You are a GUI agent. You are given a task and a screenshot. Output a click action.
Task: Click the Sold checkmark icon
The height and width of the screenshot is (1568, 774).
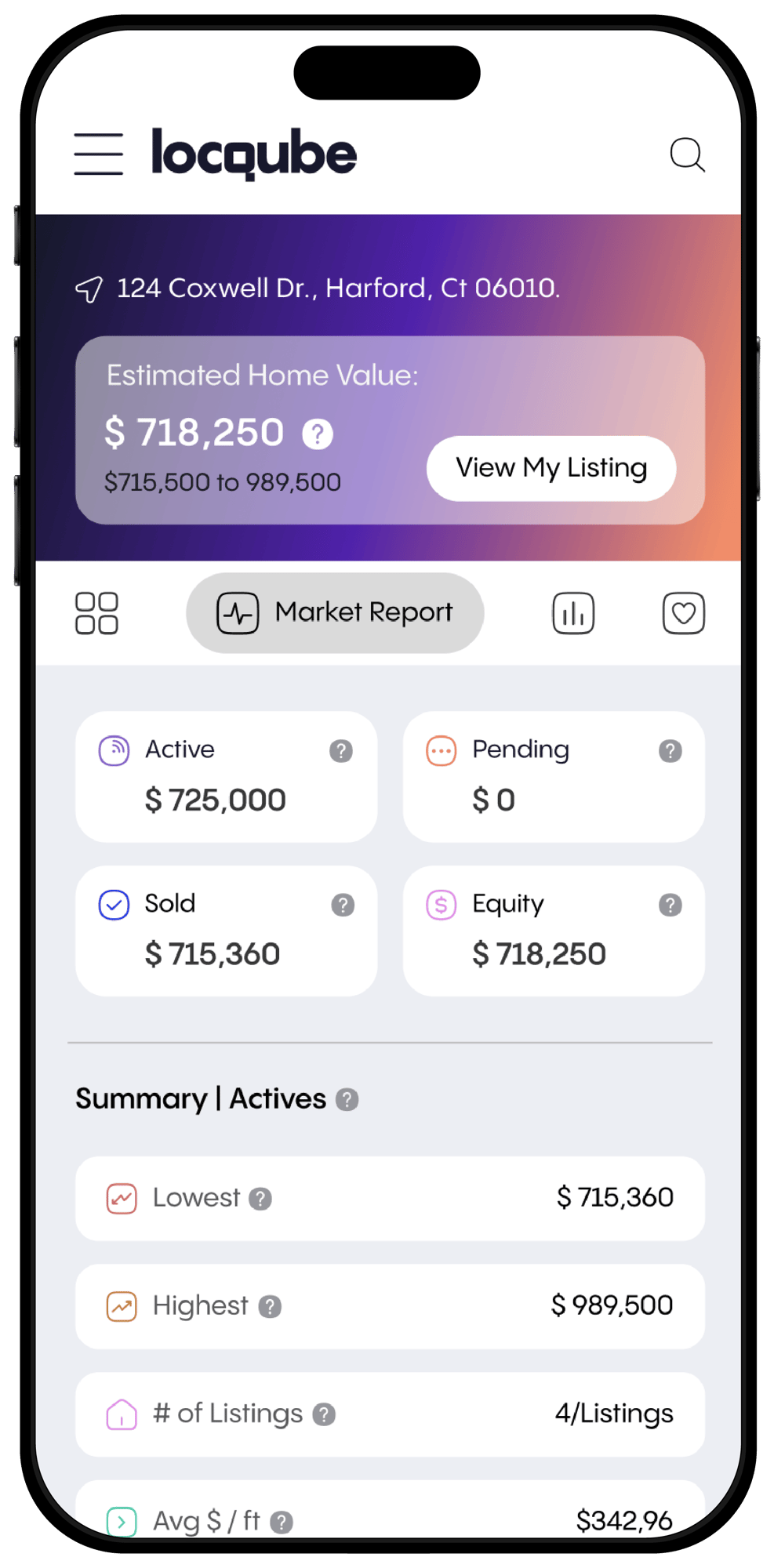coord(114,904)
